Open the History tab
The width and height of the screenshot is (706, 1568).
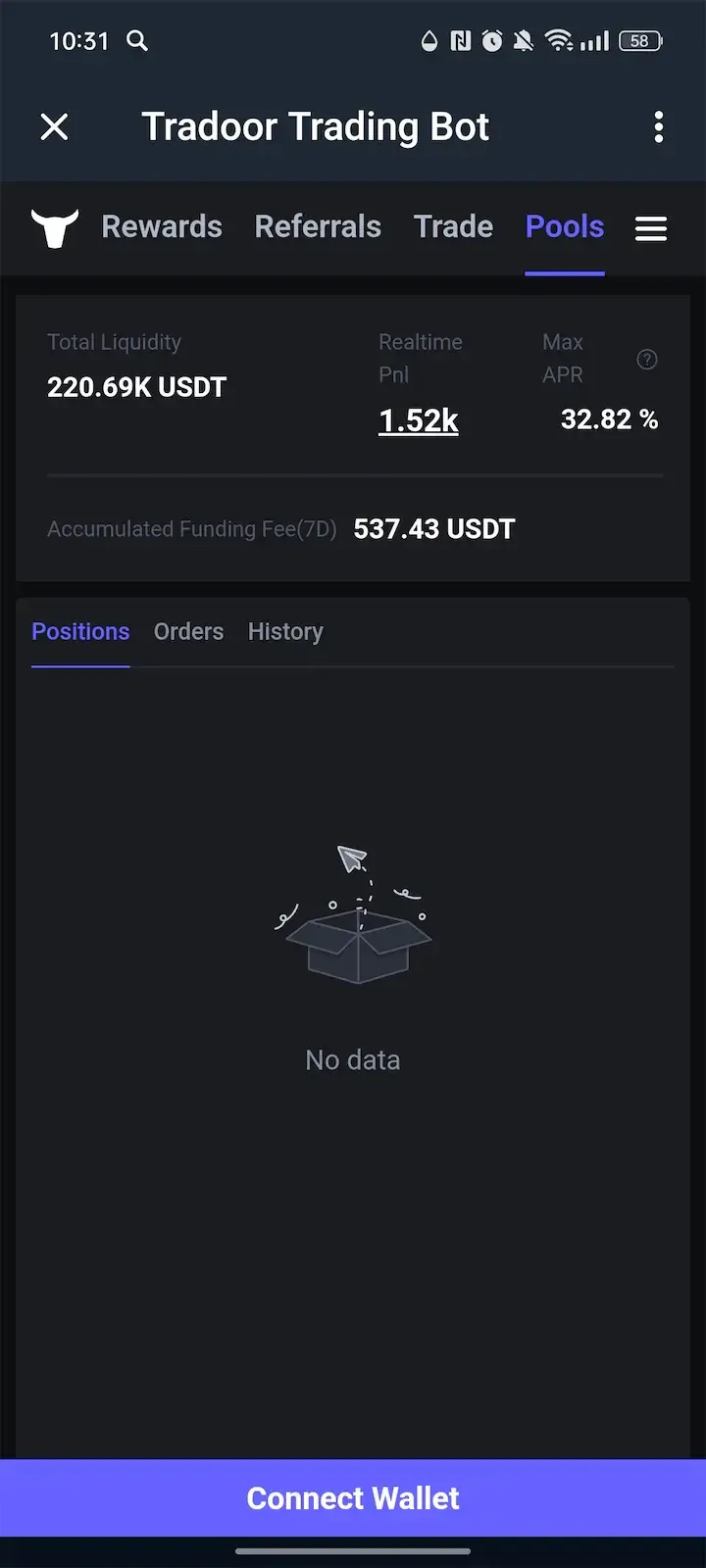pos(285,632)
